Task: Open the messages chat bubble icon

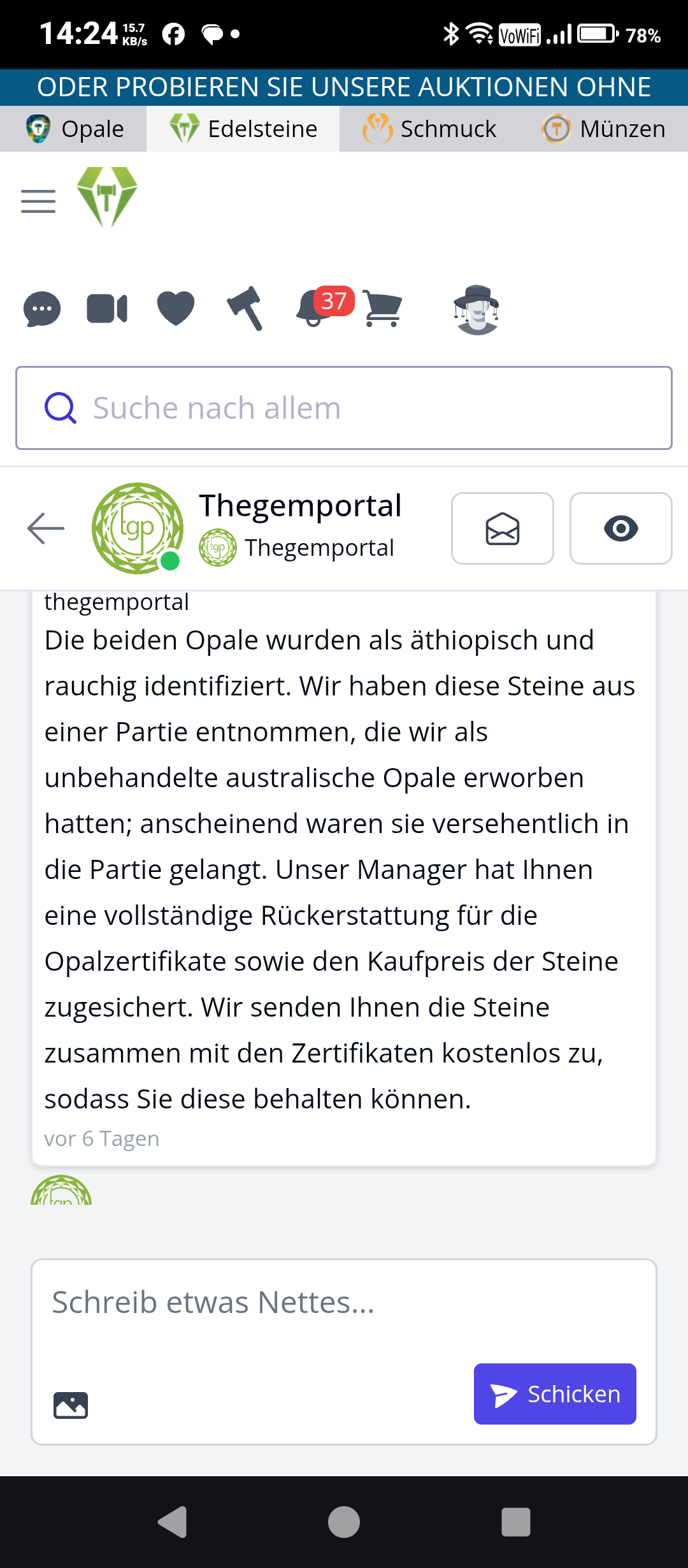Action: (42, 309)
